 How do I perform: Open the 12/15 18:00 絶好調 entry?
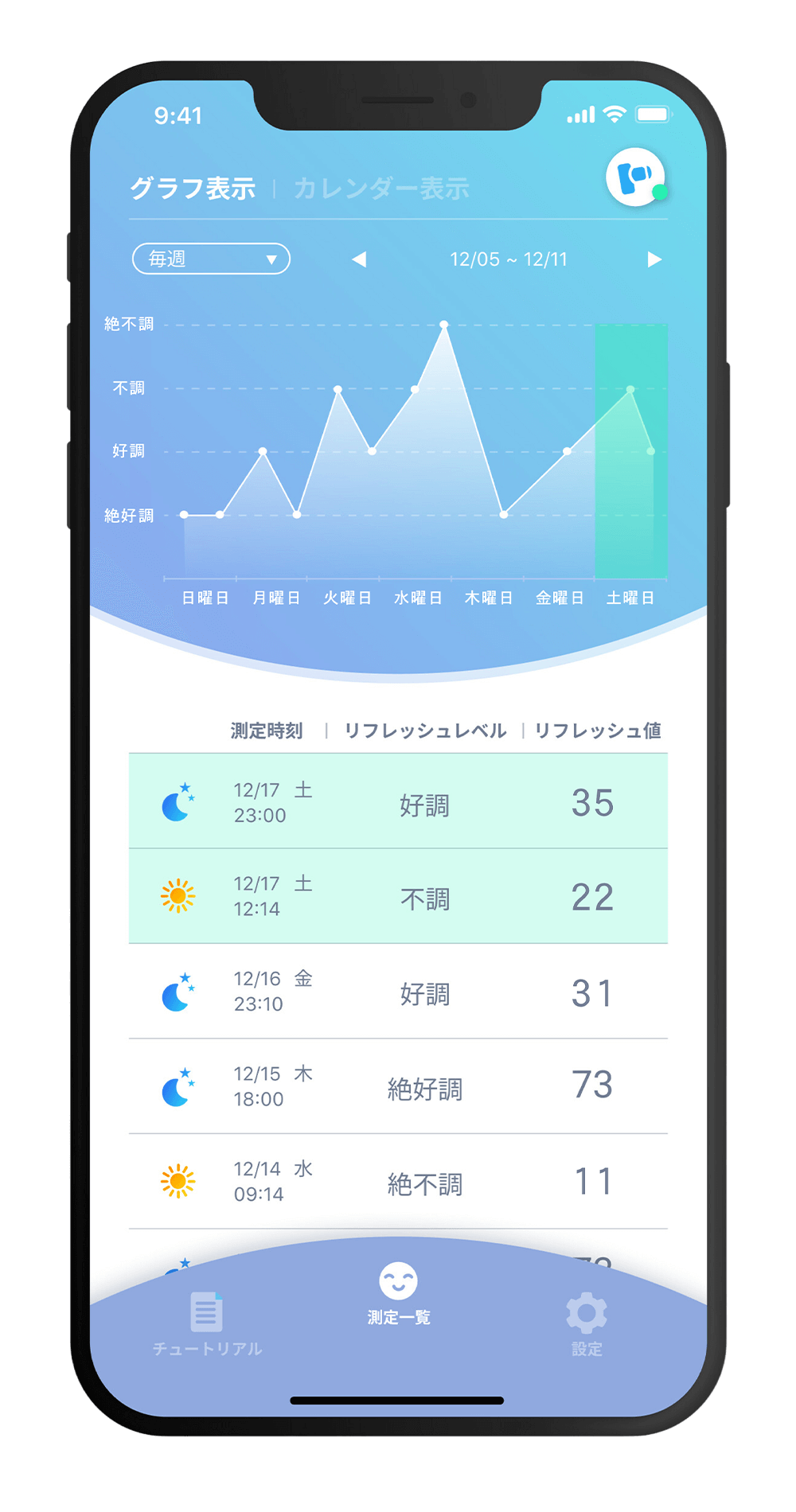(398, 1086)
